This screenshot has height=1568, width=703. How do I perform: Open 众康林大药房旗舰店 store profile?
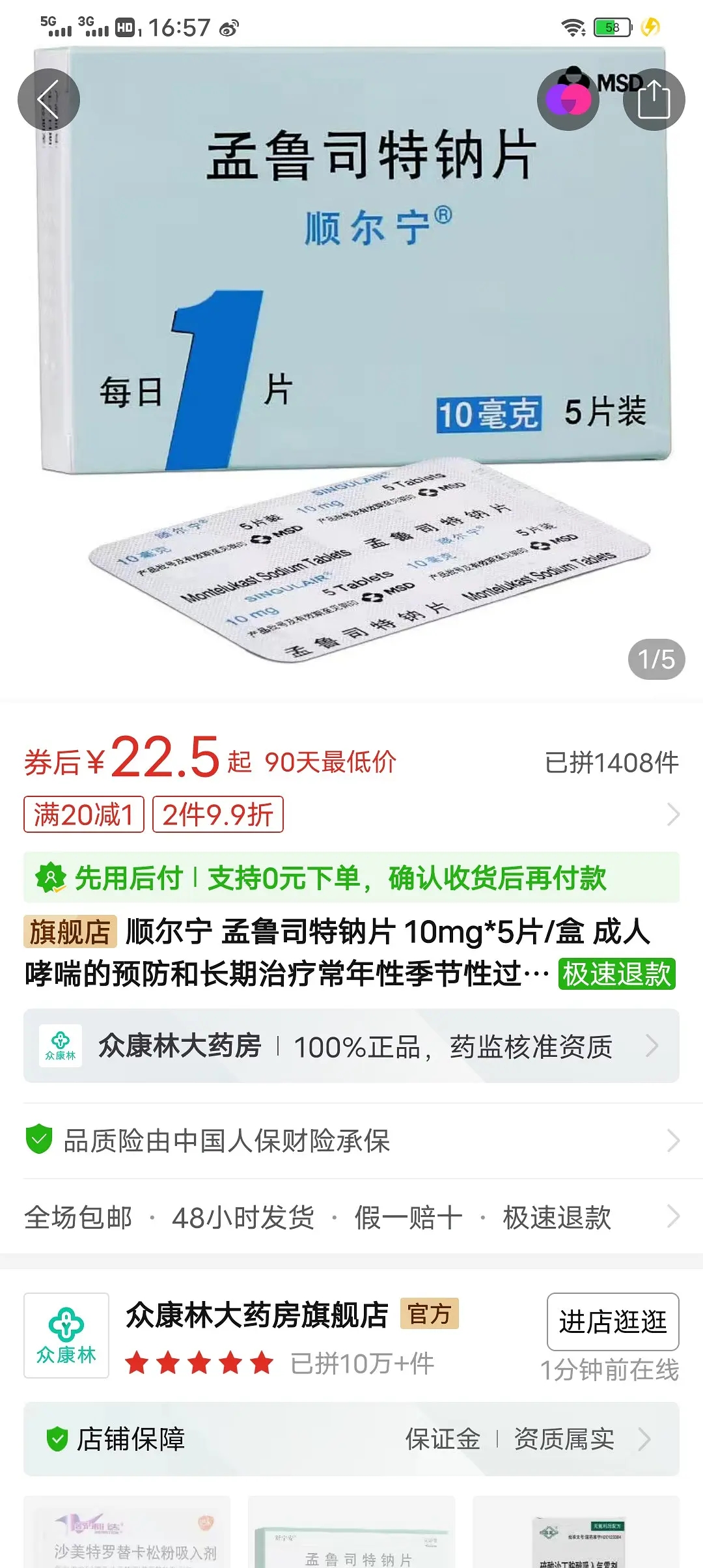257,1315
